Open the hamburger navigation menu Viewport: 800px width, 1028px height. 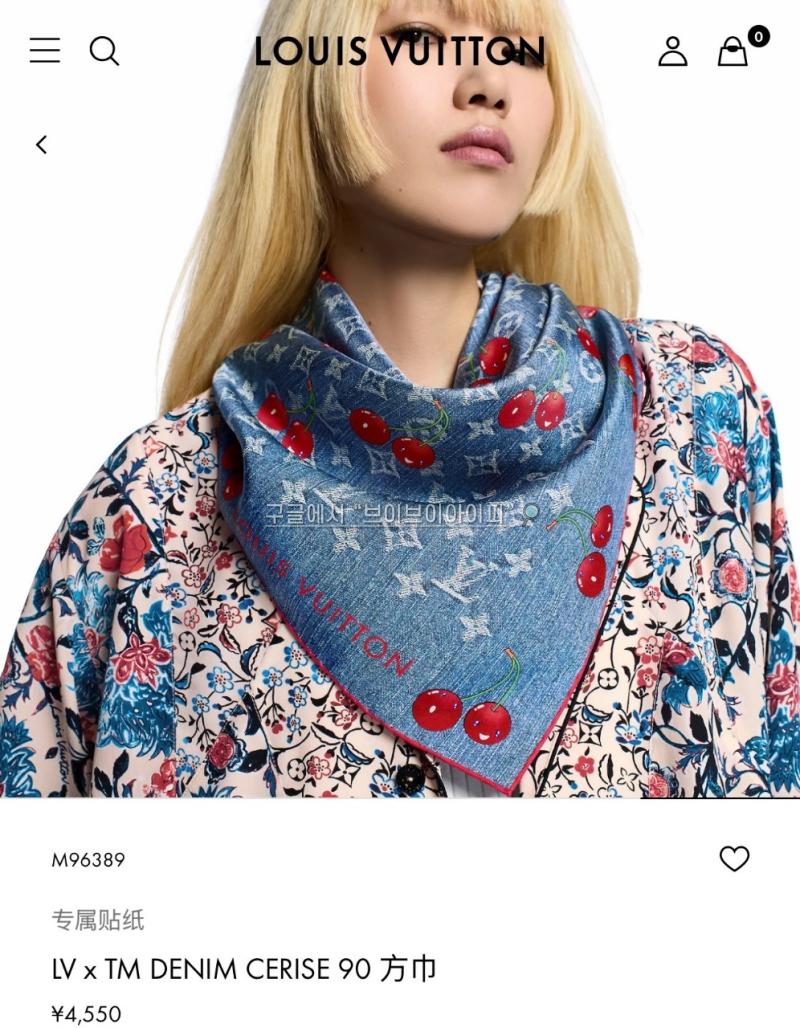pos(45,50)
